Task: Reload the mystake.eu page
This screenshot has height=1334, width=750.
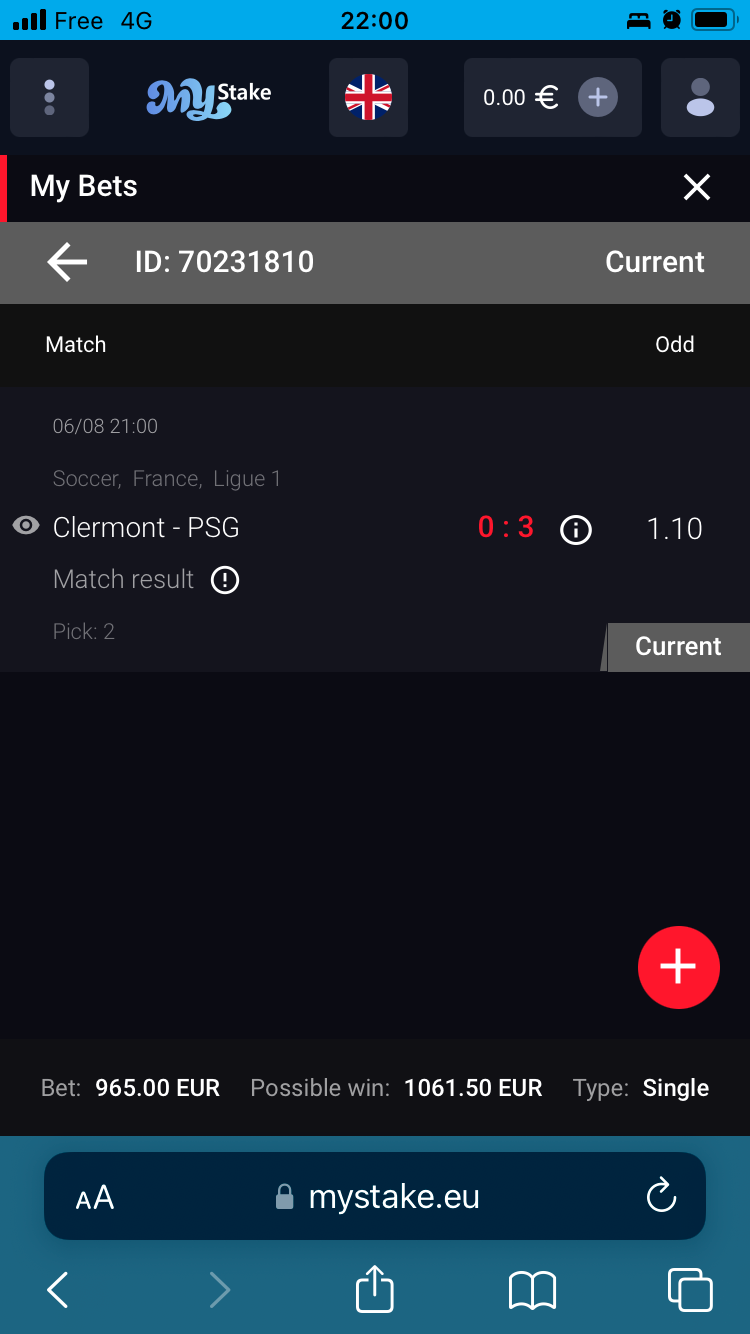Action: click(x=661, y=1195)
